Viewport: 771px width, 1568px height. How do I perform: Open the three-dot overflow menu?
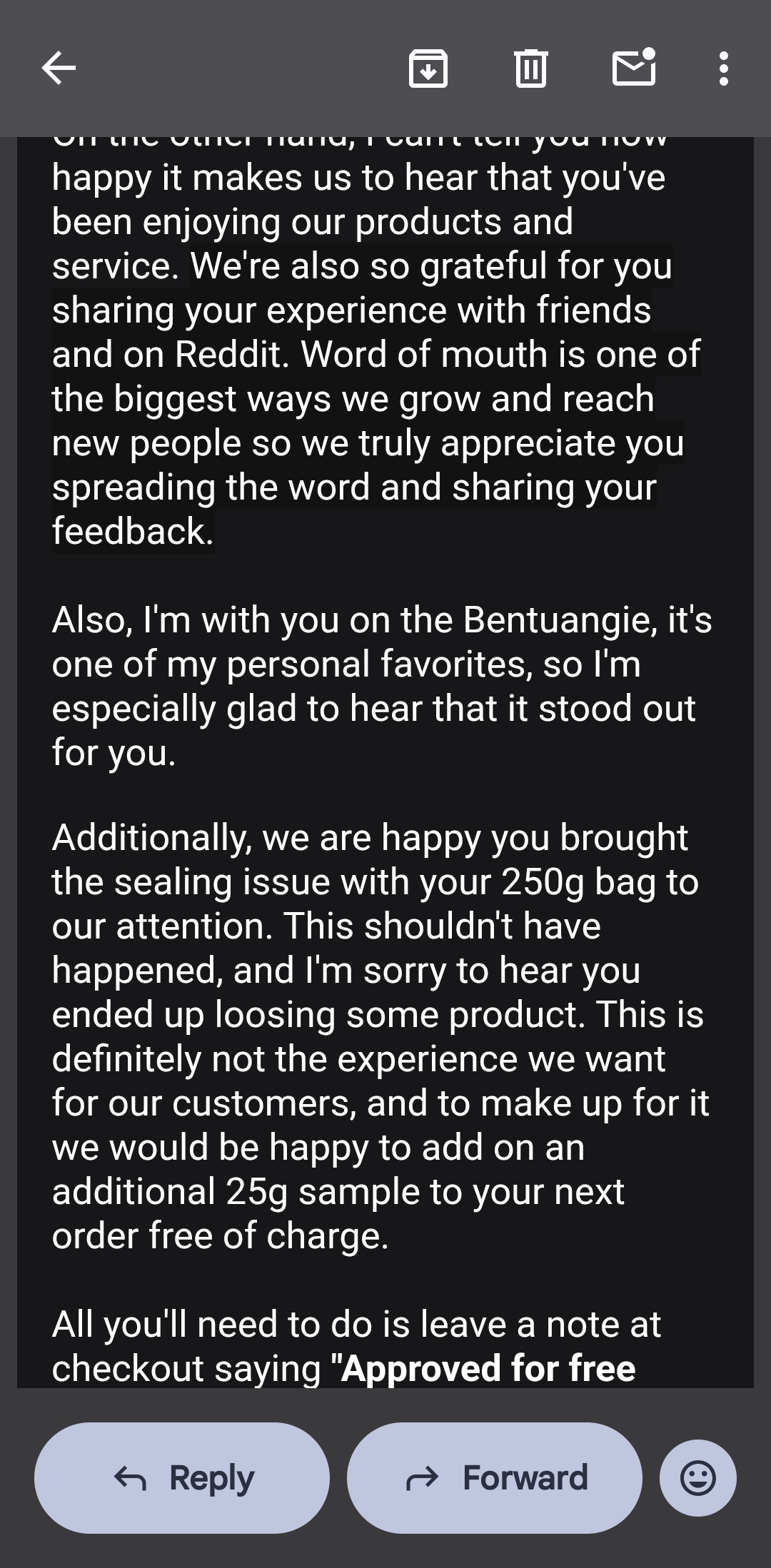click(724, 69)
